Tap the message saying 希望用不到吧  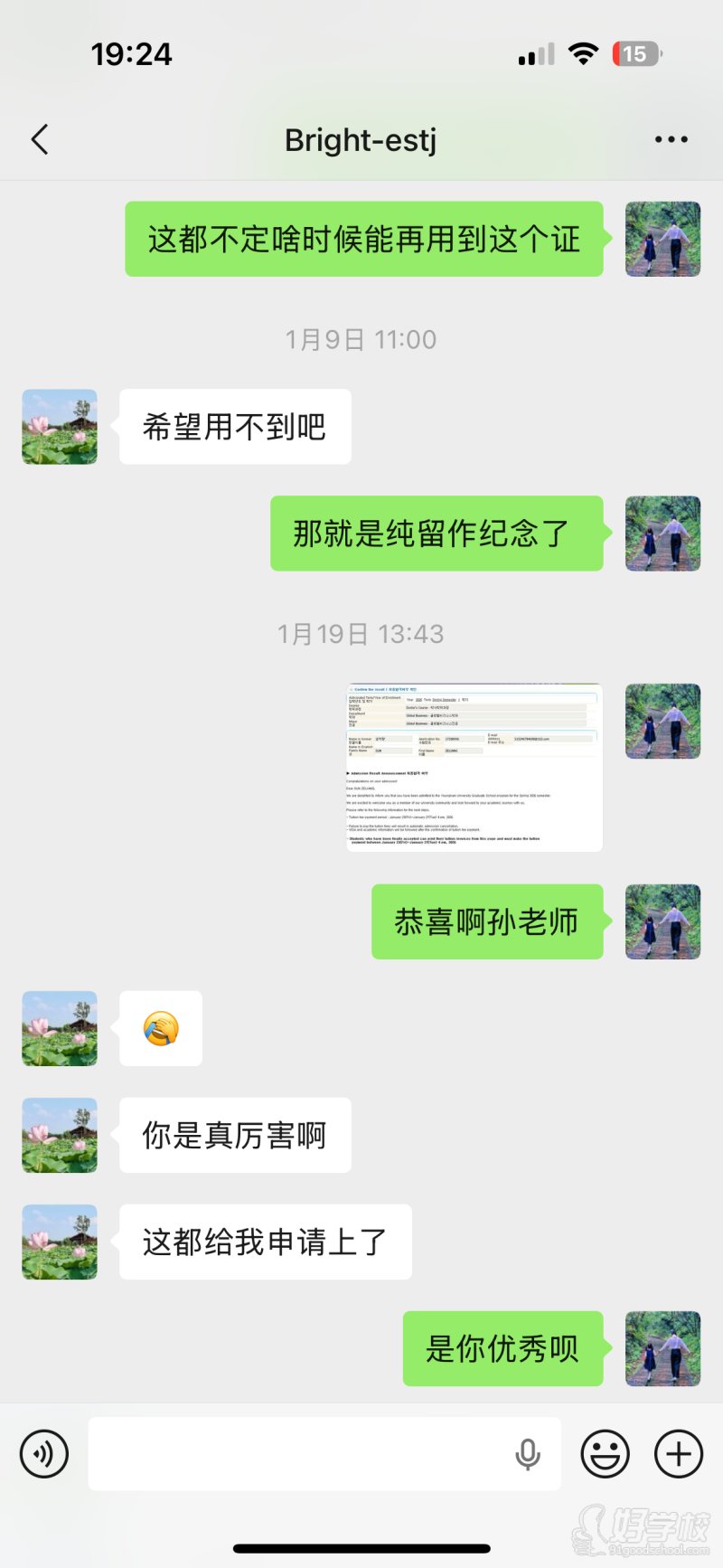point(234,427)
